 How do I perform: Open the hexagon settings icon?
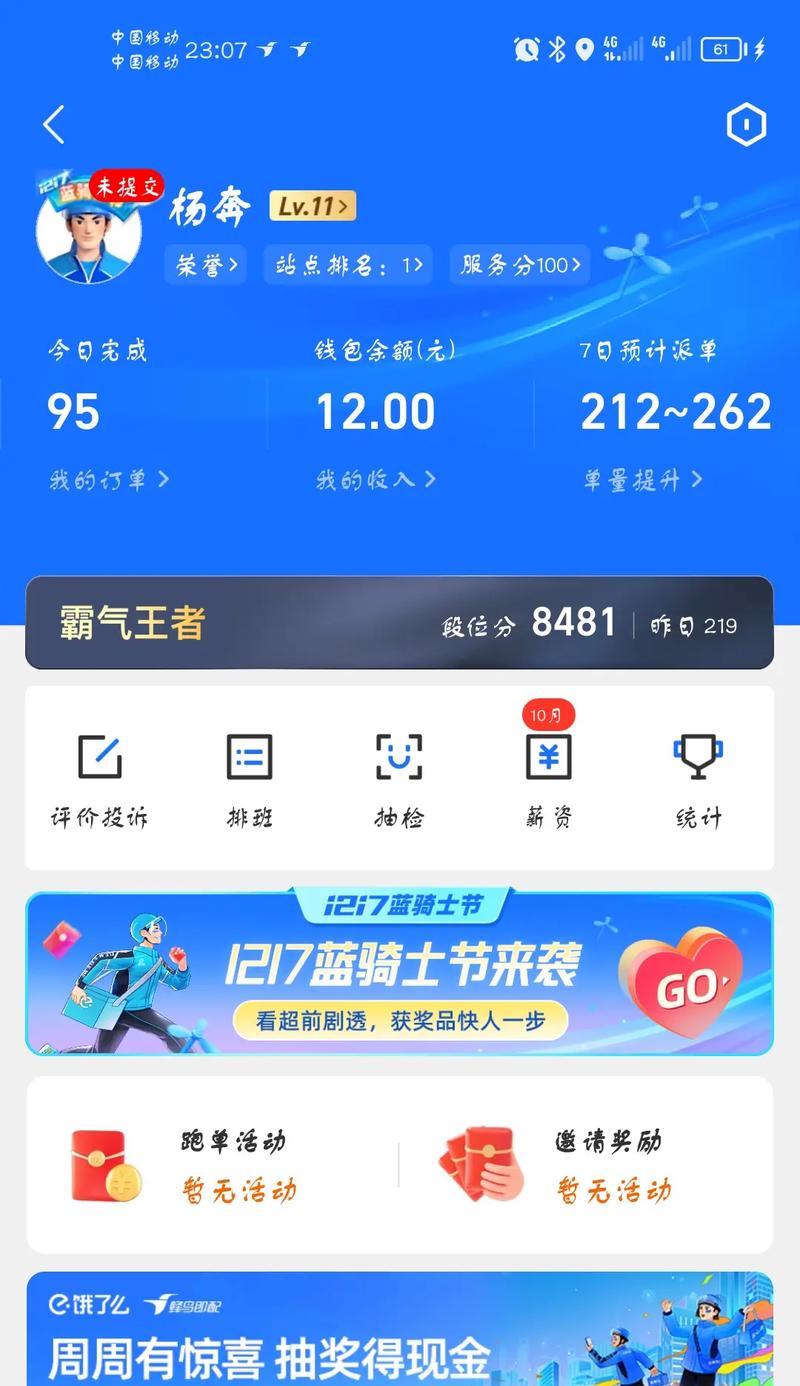pyautogui.click(x=746, y=125)
